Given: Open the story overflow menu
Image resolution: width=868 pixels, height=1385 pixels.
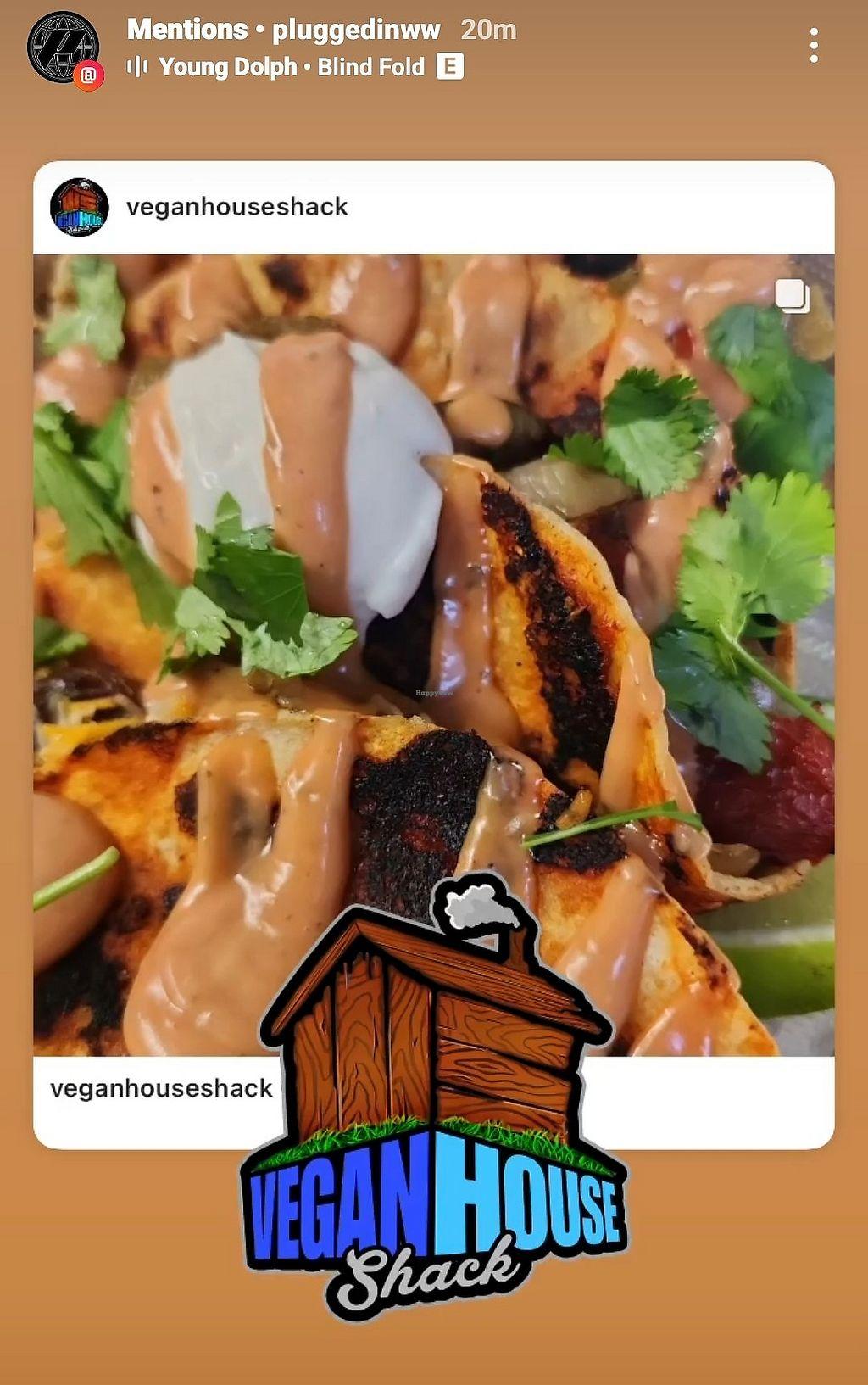Looking at the screenshot, I should pyautogui.click(x=813, y=46).
